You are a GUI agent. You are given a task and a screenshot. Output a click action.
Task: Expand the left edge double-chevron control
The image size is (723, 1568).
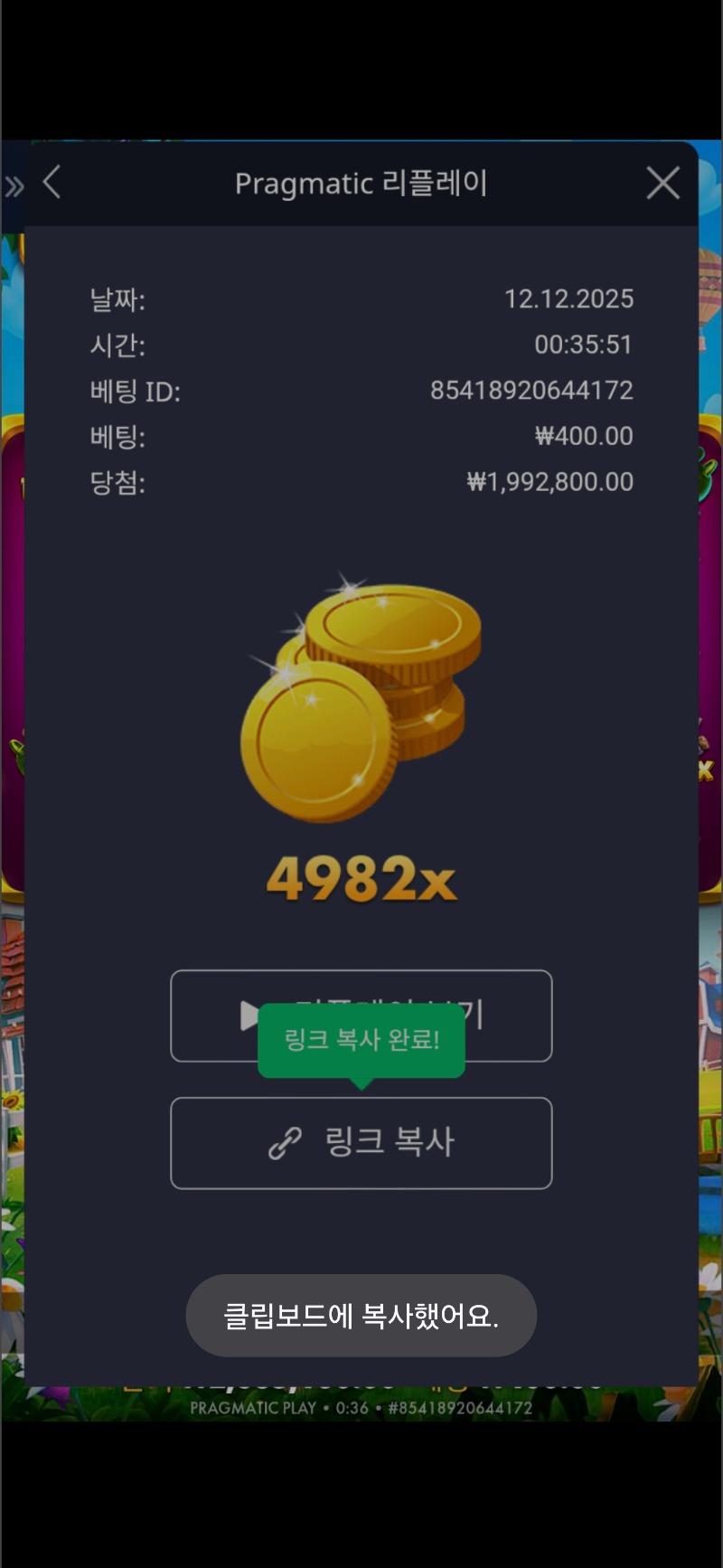tap(14, 184)
